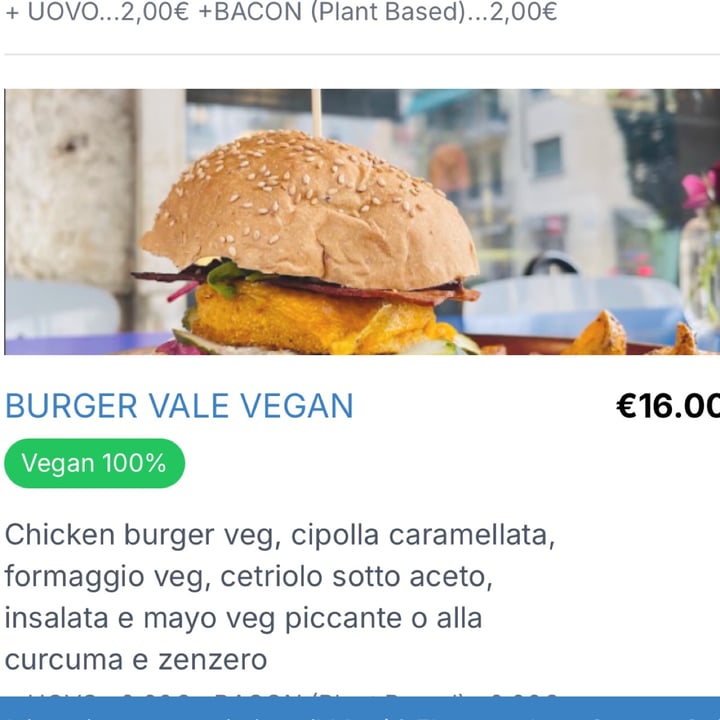
Task: Open the BURGER VALE VEGAN item title
Action: 180,406
